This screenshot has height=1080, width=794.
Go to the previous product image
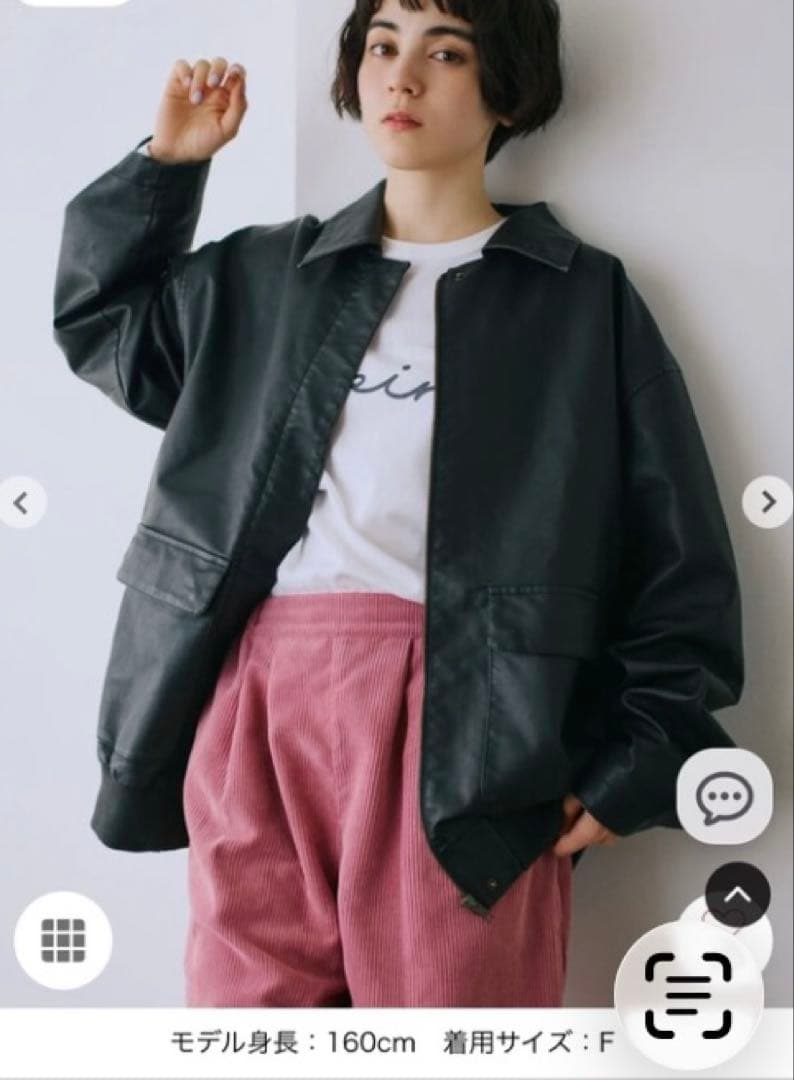pyautogui.click(x=22, y=503)
